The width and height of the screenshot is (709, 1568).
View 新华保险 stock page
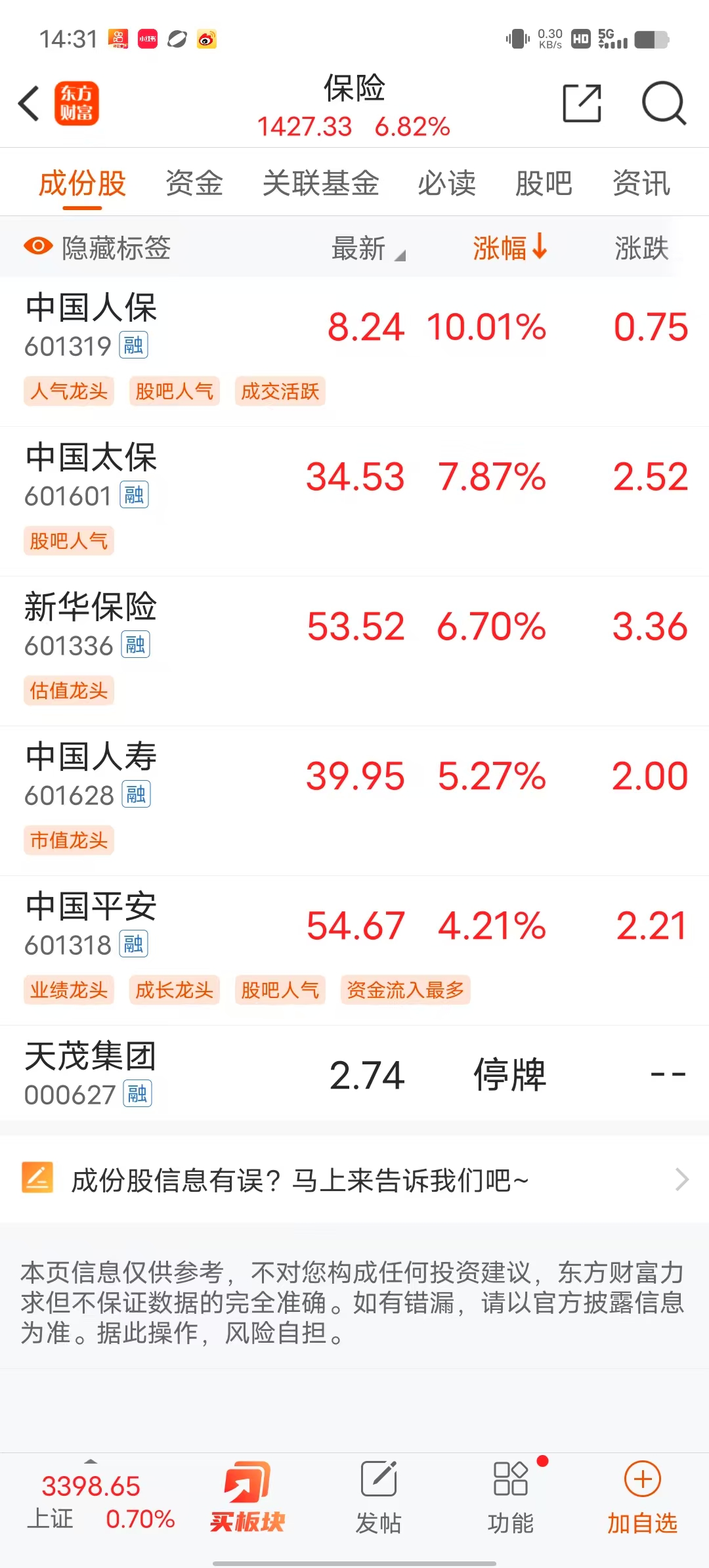(91, 625)
